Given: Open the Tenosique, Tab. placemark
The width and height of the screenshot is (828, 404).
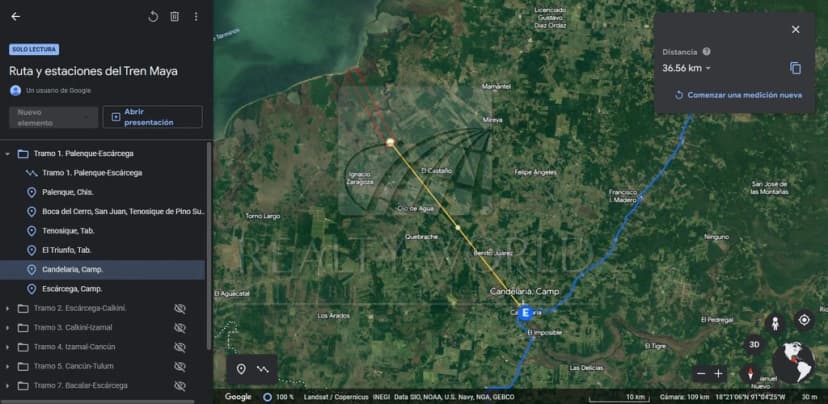Looking at the screenshot, I should (67, 231).
